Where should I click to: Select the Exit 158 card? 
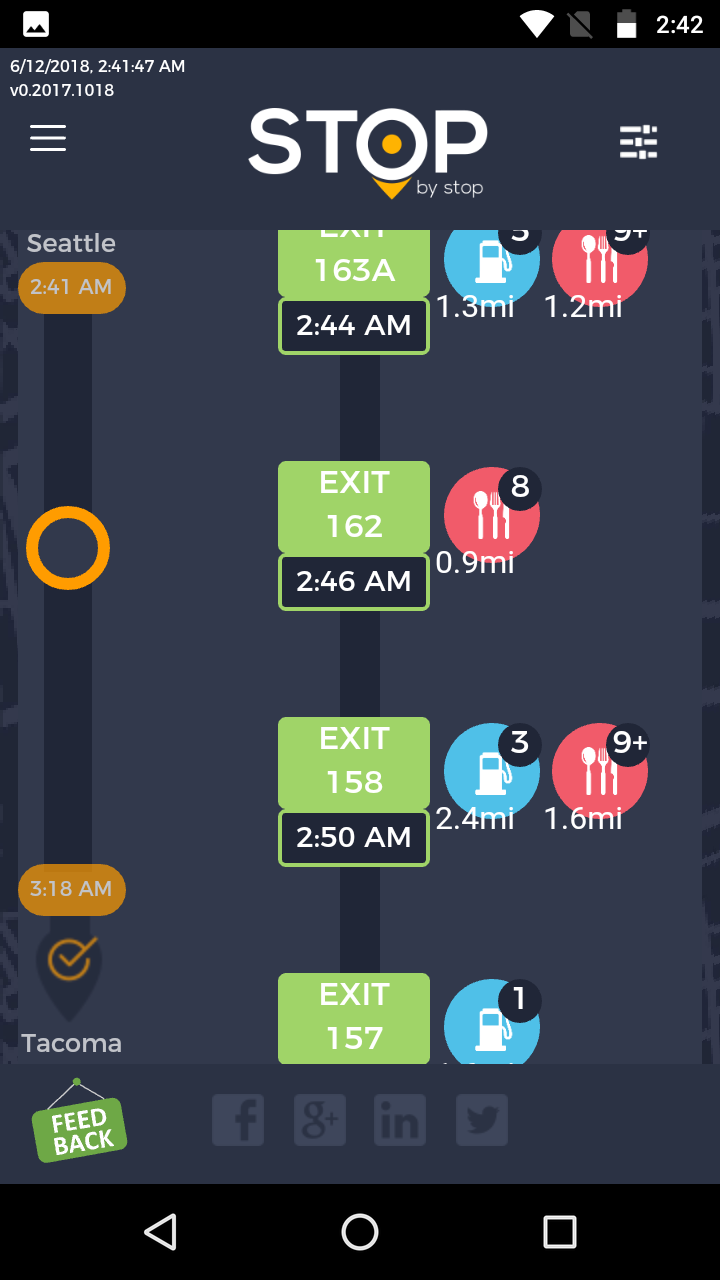coord(354,762)
